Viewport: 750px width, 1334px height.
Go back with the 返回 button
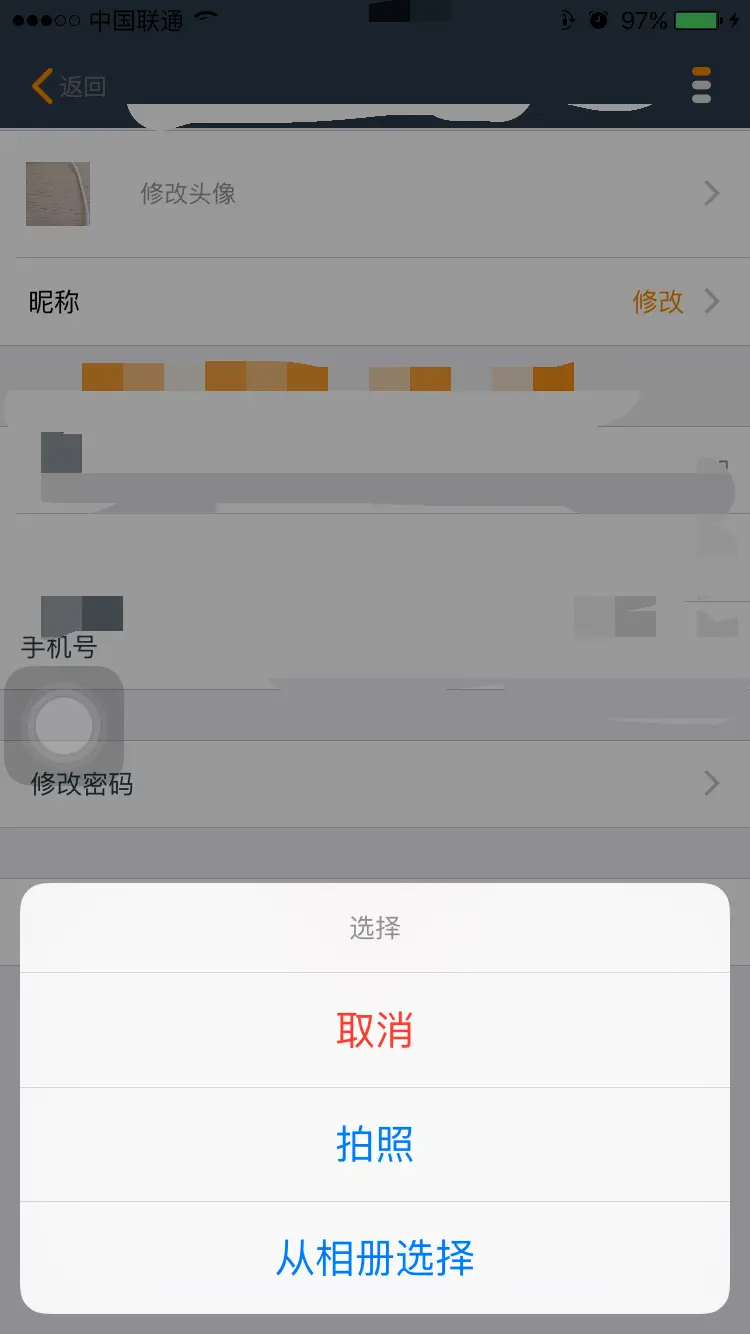click(68, 86)
